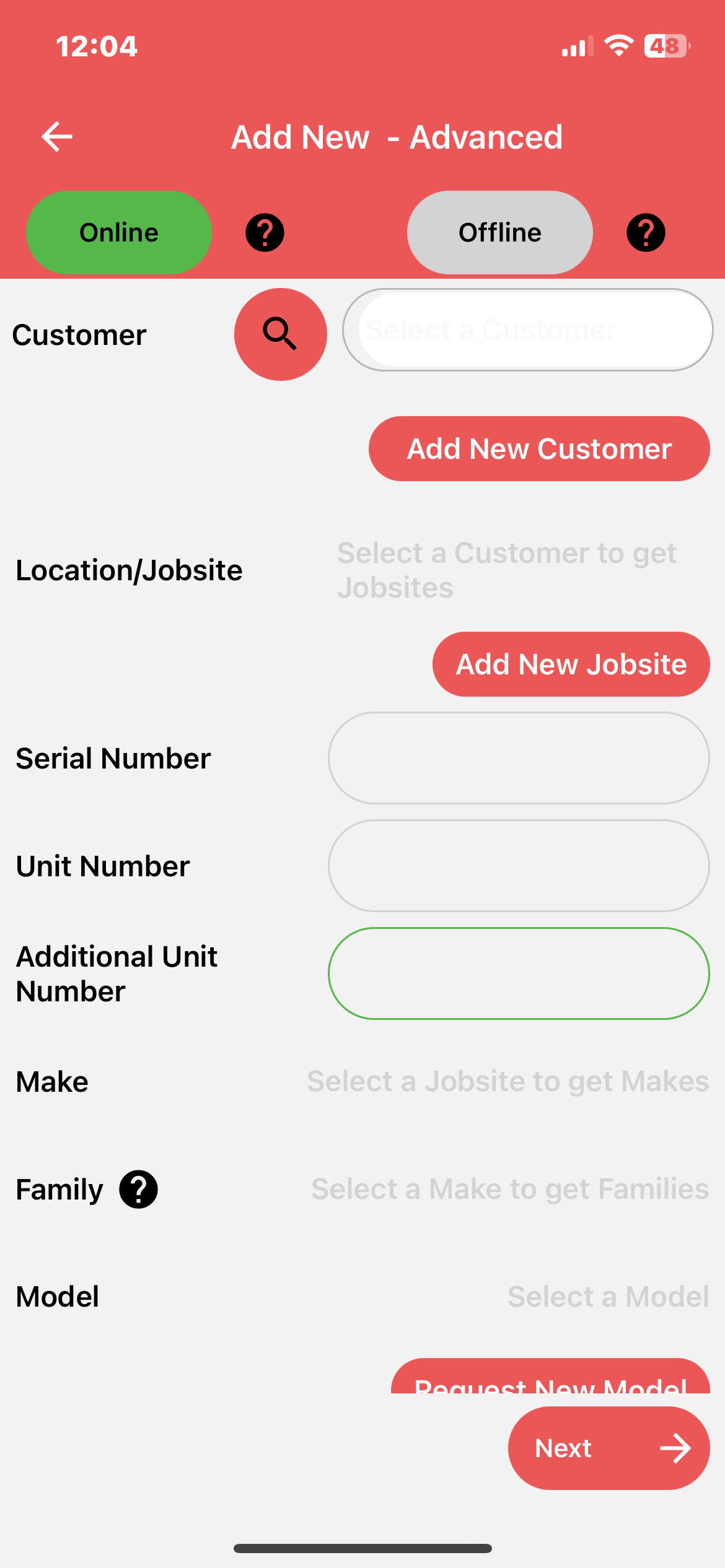This screenshot has width=725, height=1568.
Task: Open help icon beside Online
Action: click(265, 233)
